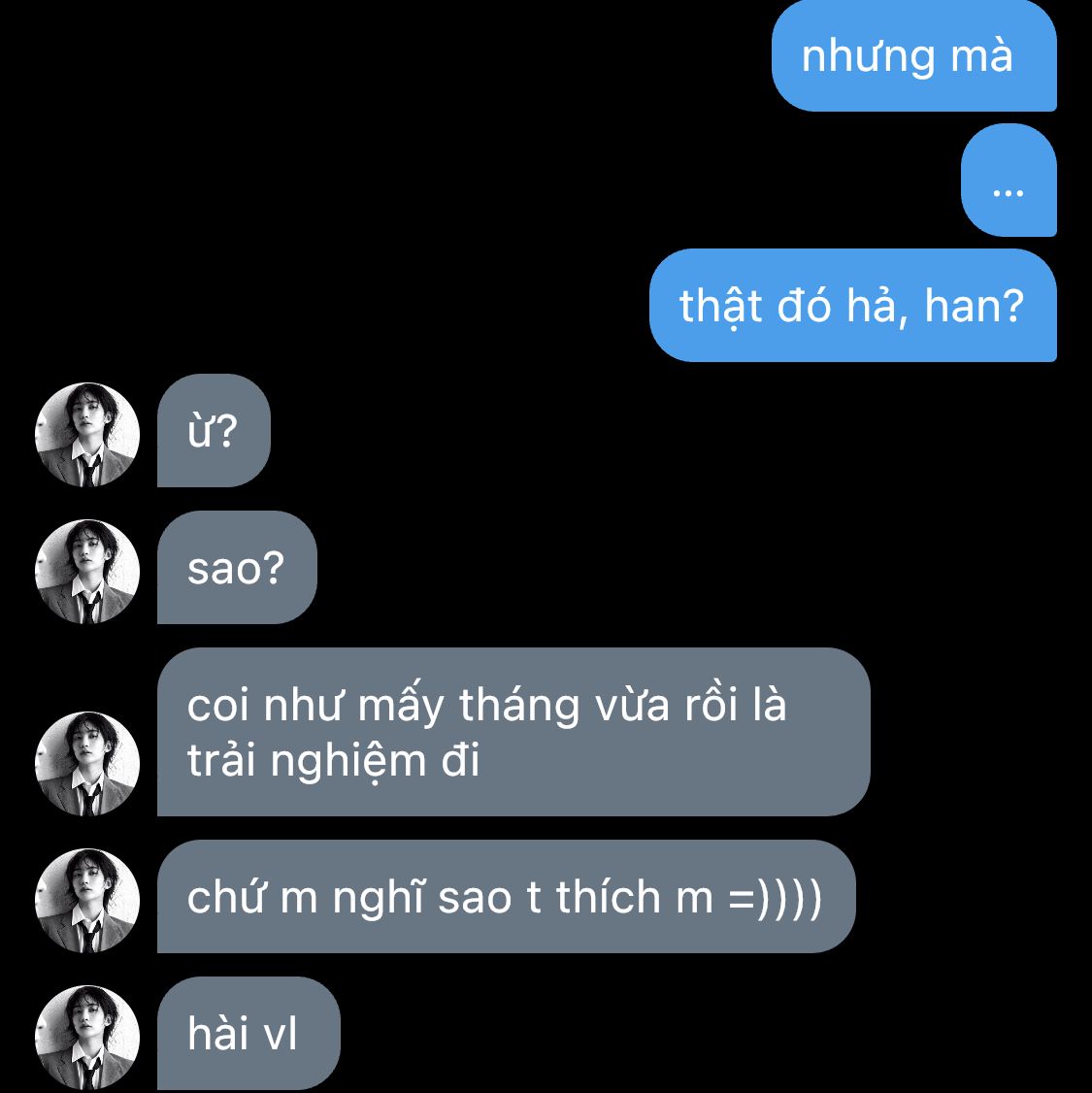The image size is (1092, 1093).
Task: Select the "thật đó hả, han?" message bubble
Action: [x=852, y=306]
